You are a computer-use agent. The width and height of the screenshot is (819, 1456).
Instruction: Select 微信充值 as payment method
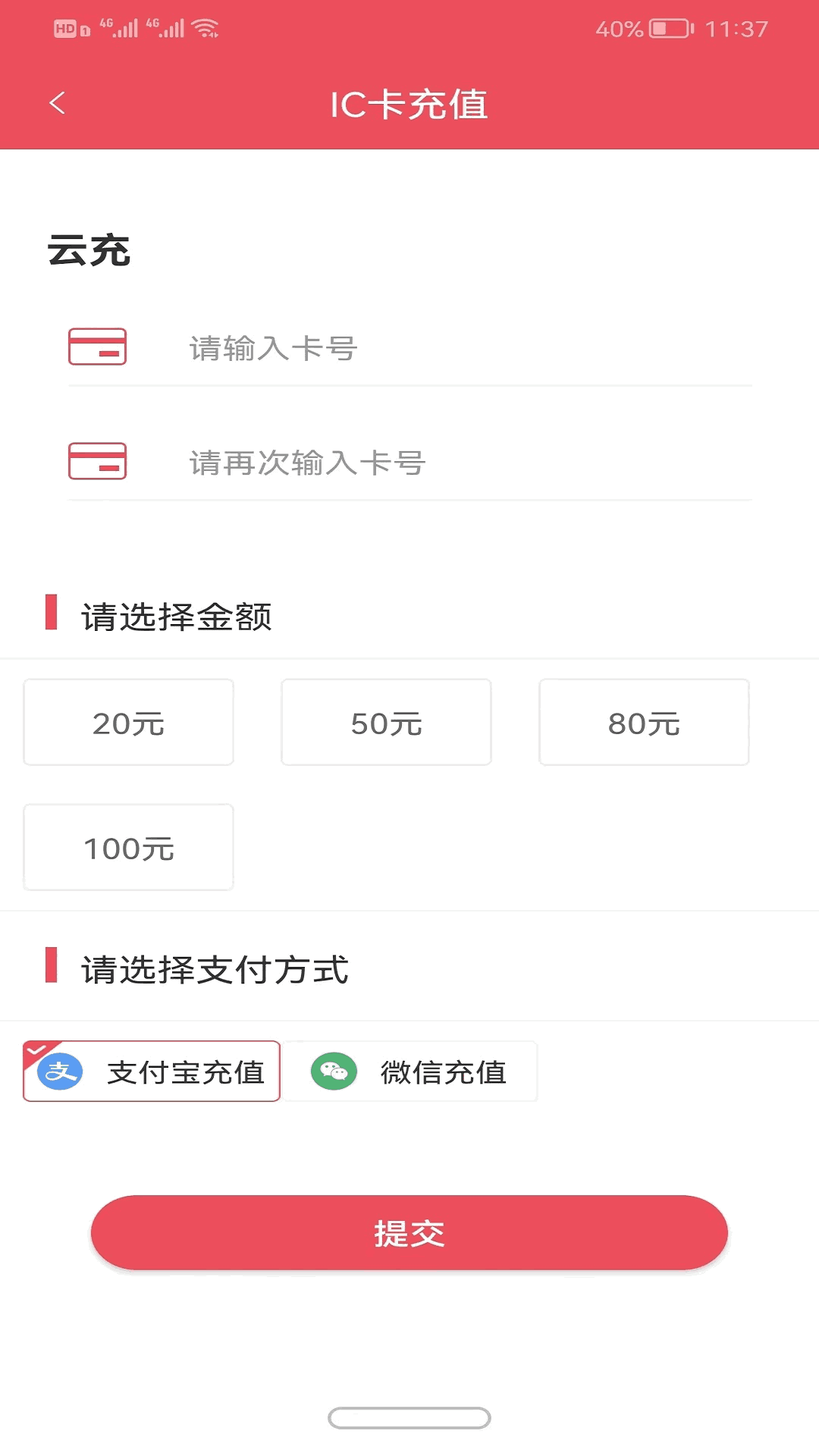click(413, 1071)
